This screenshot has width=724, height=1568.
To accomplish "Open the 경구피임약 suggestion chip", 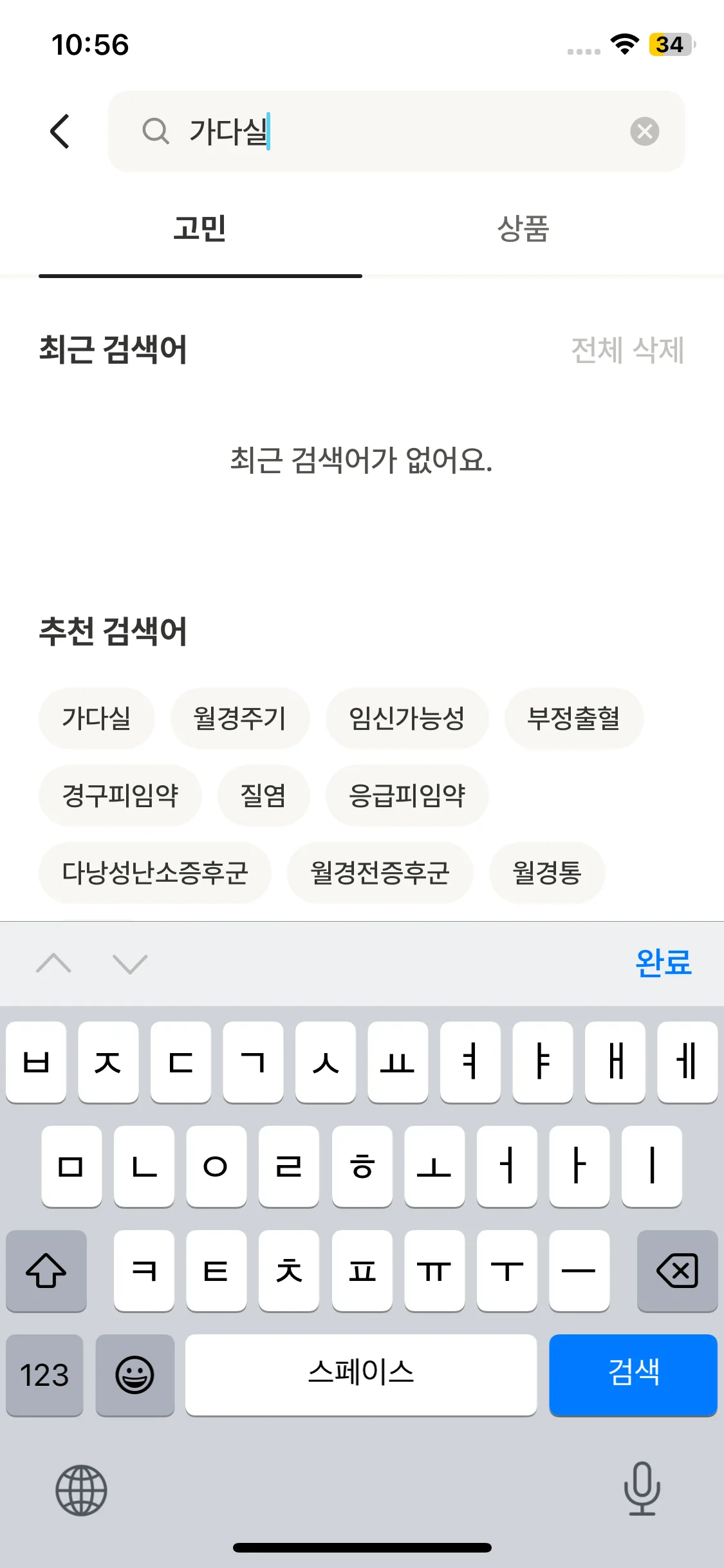I will pos(120,796).
